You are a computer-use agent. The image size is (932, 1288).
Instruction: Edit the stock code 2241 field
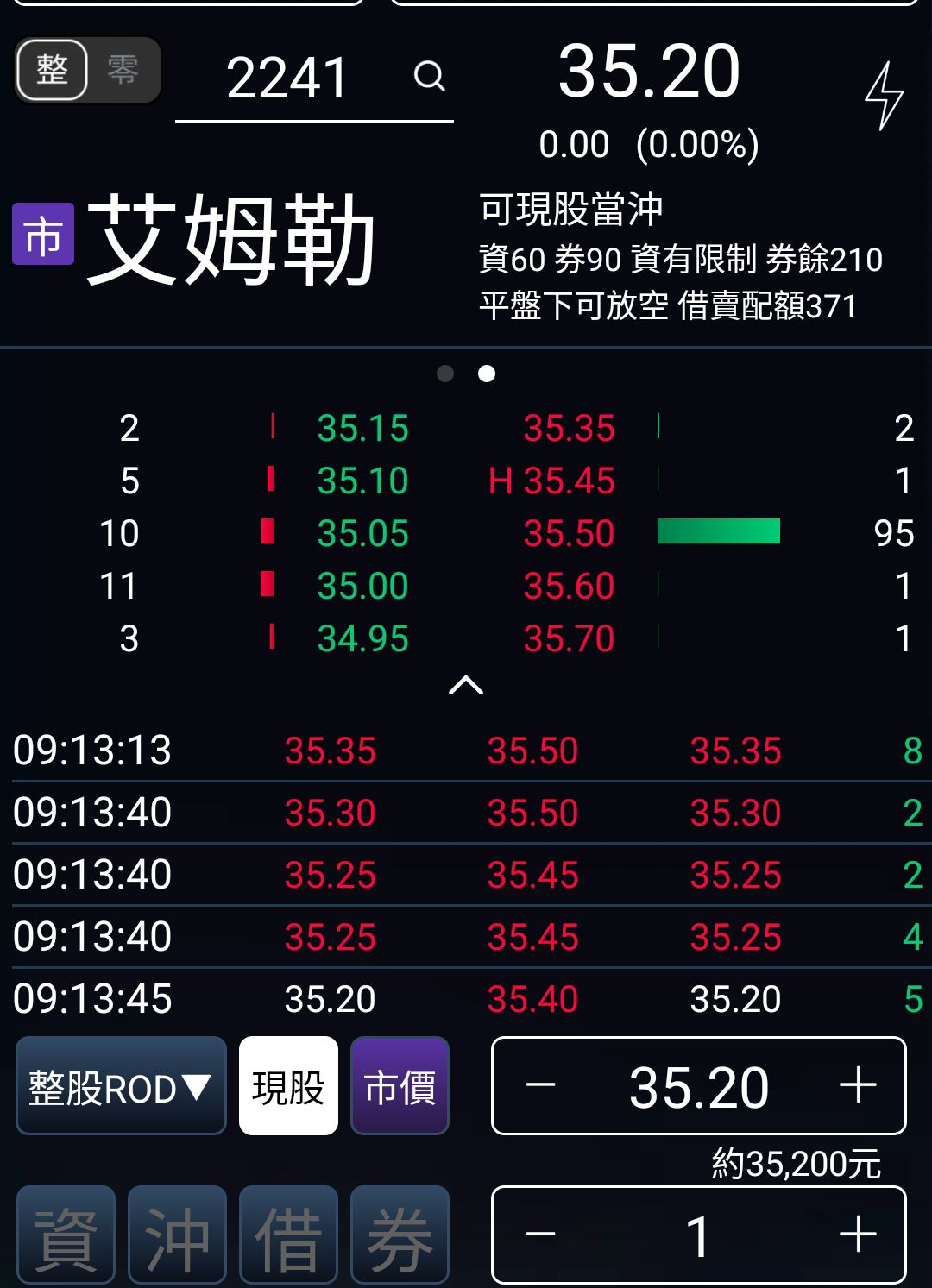(287, 79)
